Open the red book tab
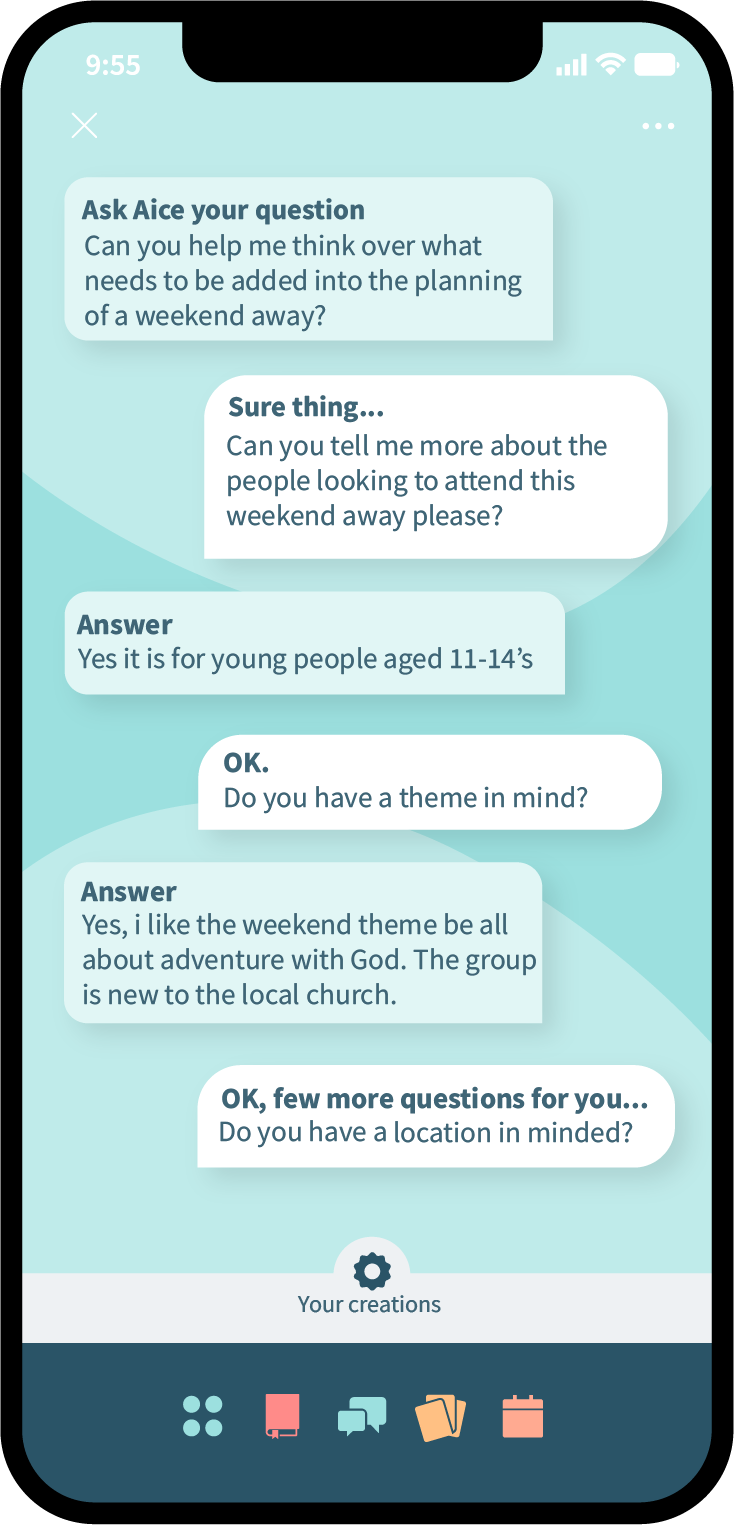 point(282,1416)
